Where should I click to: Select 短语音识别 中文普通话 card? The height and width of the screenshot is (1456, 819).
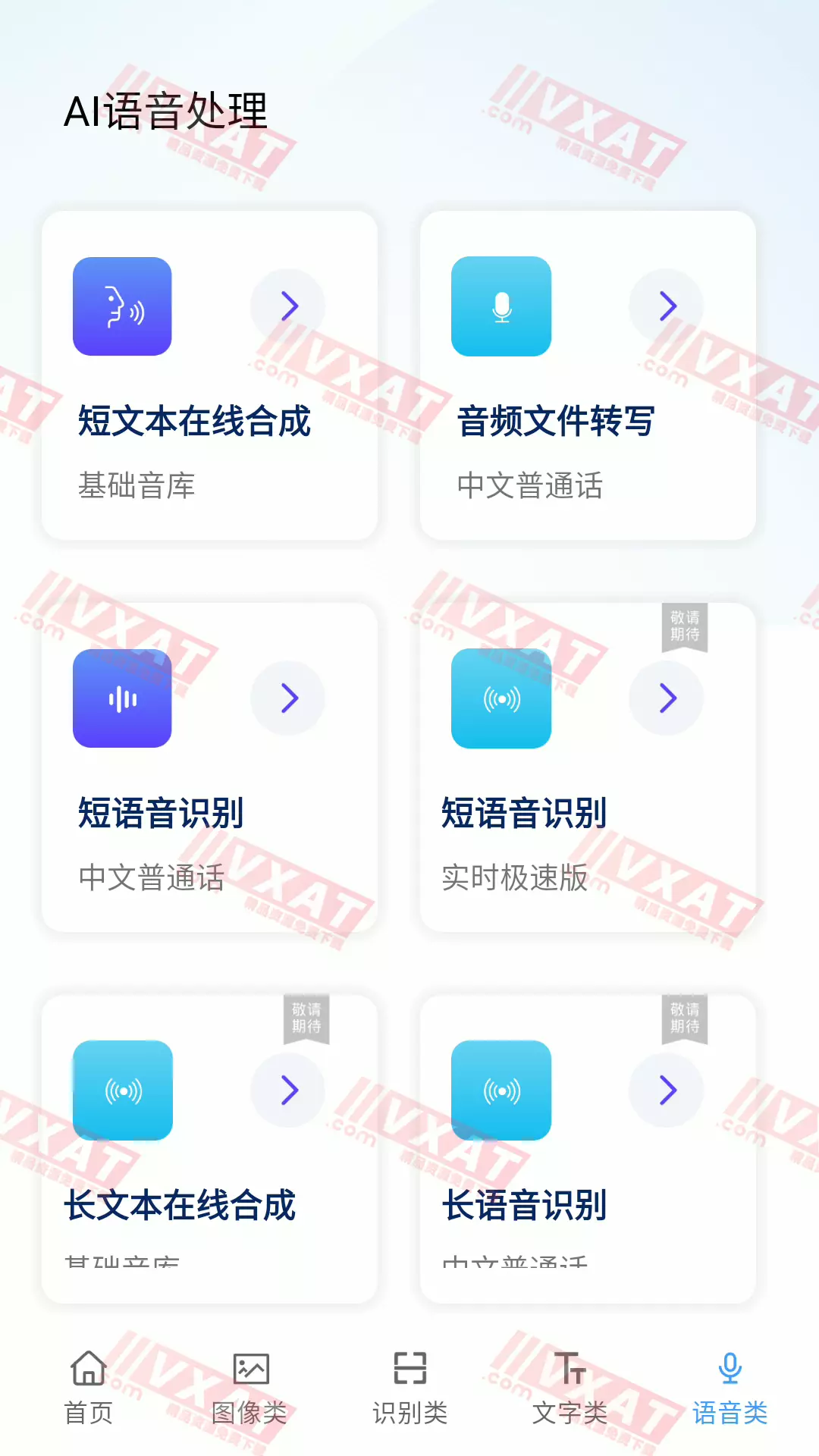tap(209, 767)
